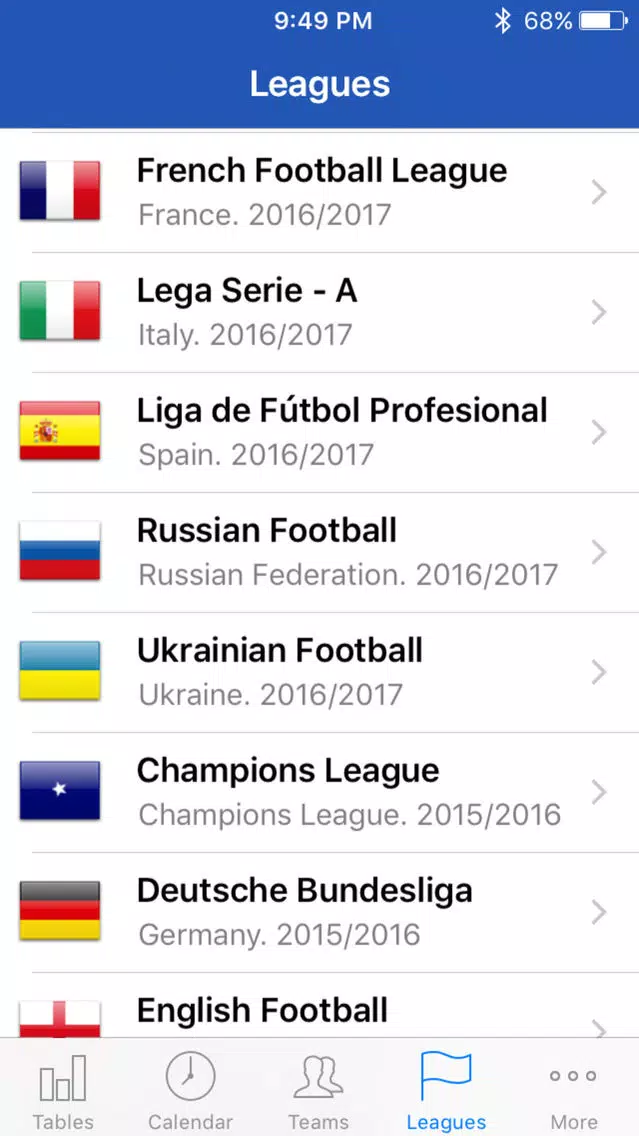Choose the Russian Football league
The image size is (639, 1136).
[320, 553]
